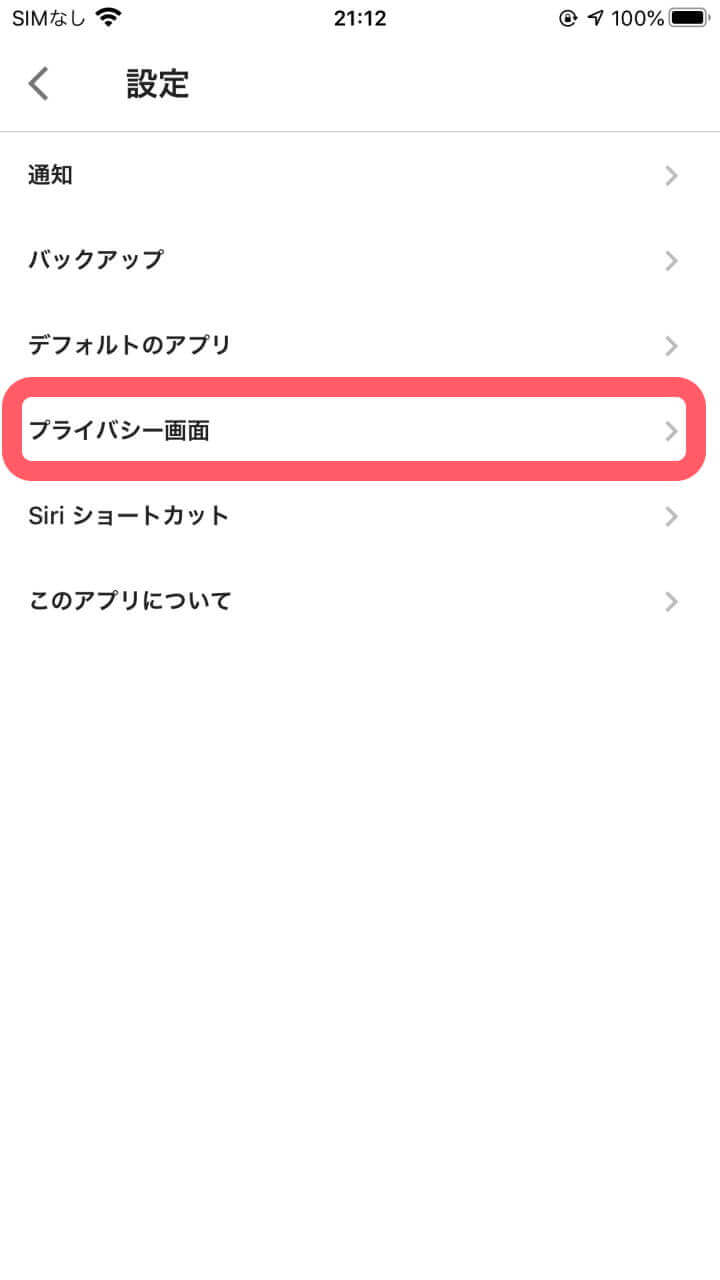This screenshot has height=1280, width=720.
Task: Go back from the 設定 screen
Action: tap(39, 84)
